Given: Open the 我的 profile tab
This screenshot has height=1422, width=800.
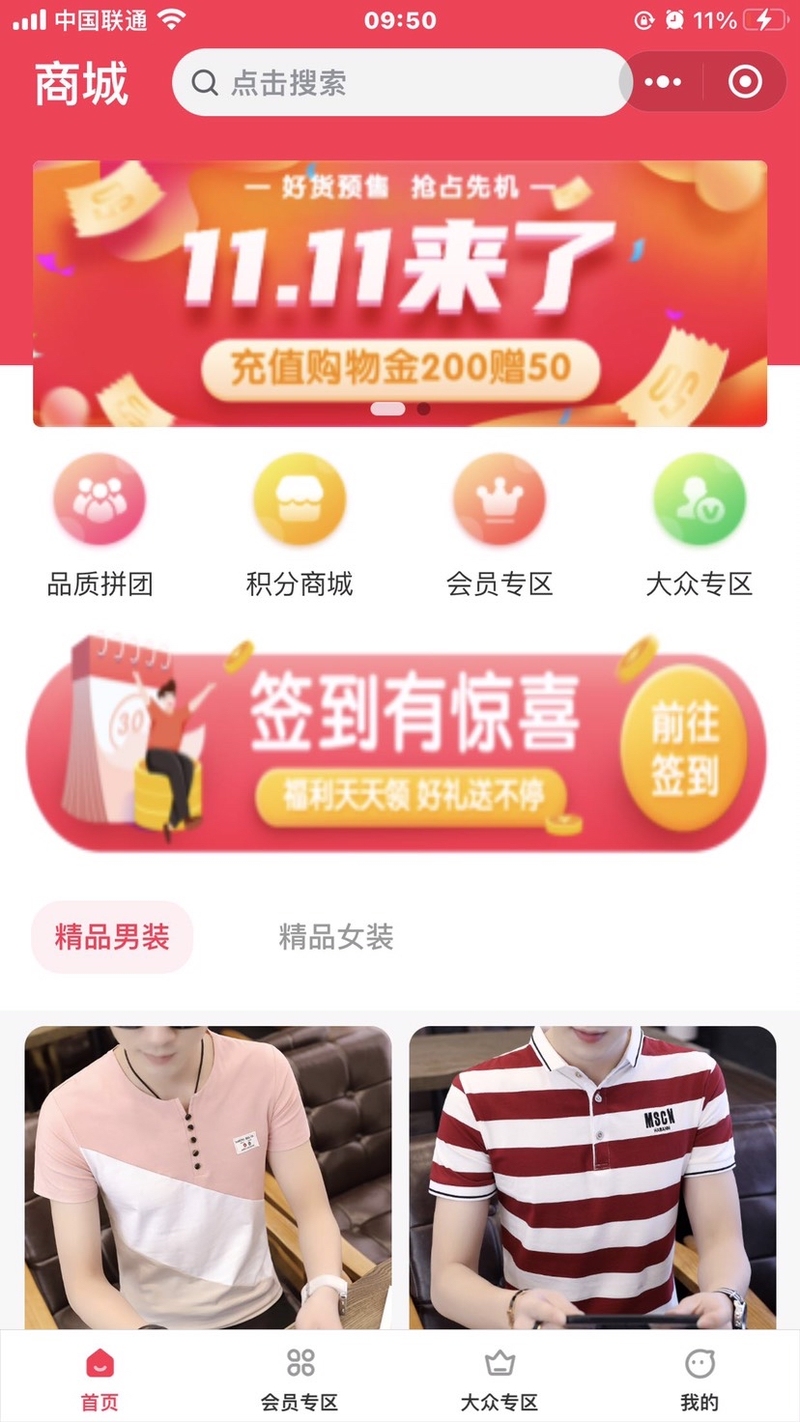Looking at the screenshot, I should point(699,1379).
